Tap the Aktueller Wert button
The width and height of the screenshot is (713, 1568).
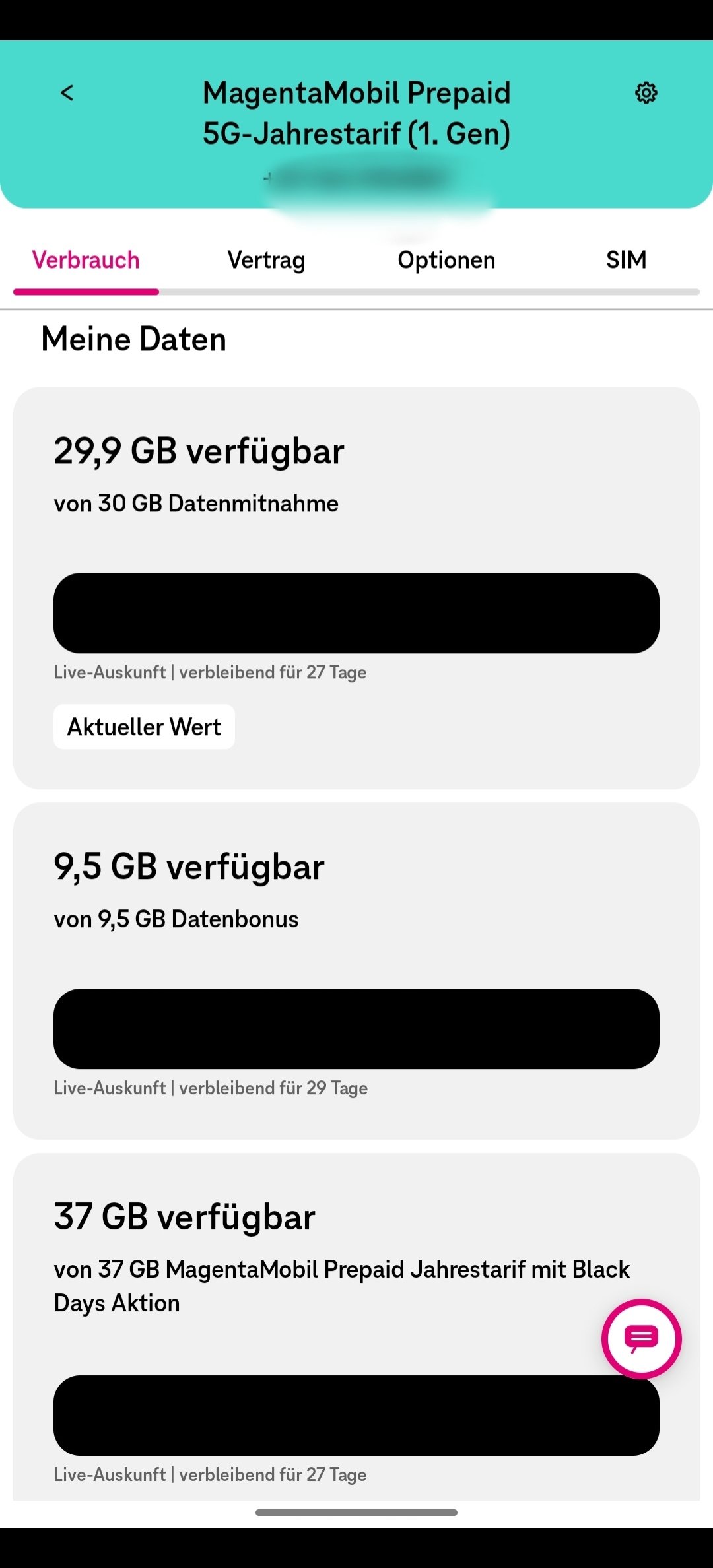tap(144, 727)
